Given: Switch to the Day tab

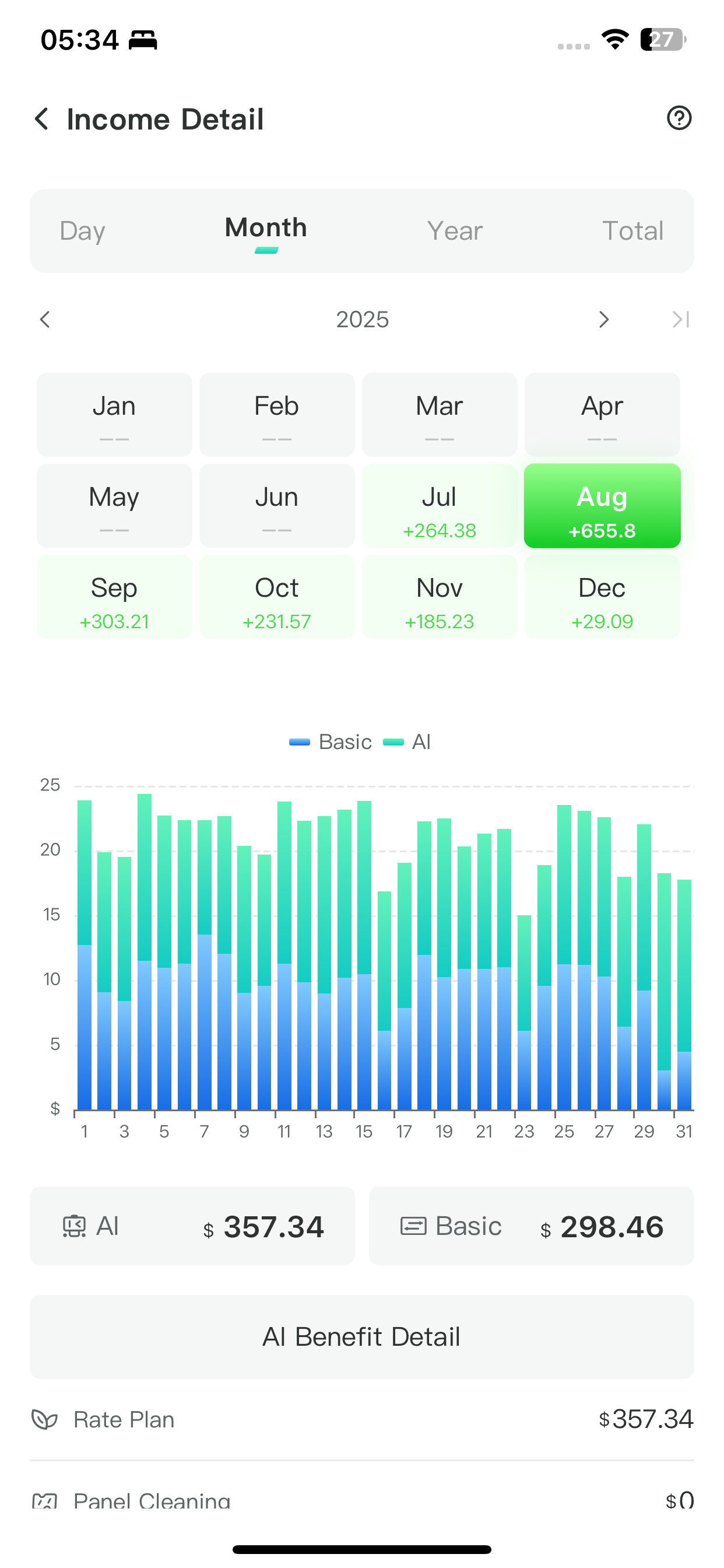Looking at the screenshot, I should tap(83, 232).
